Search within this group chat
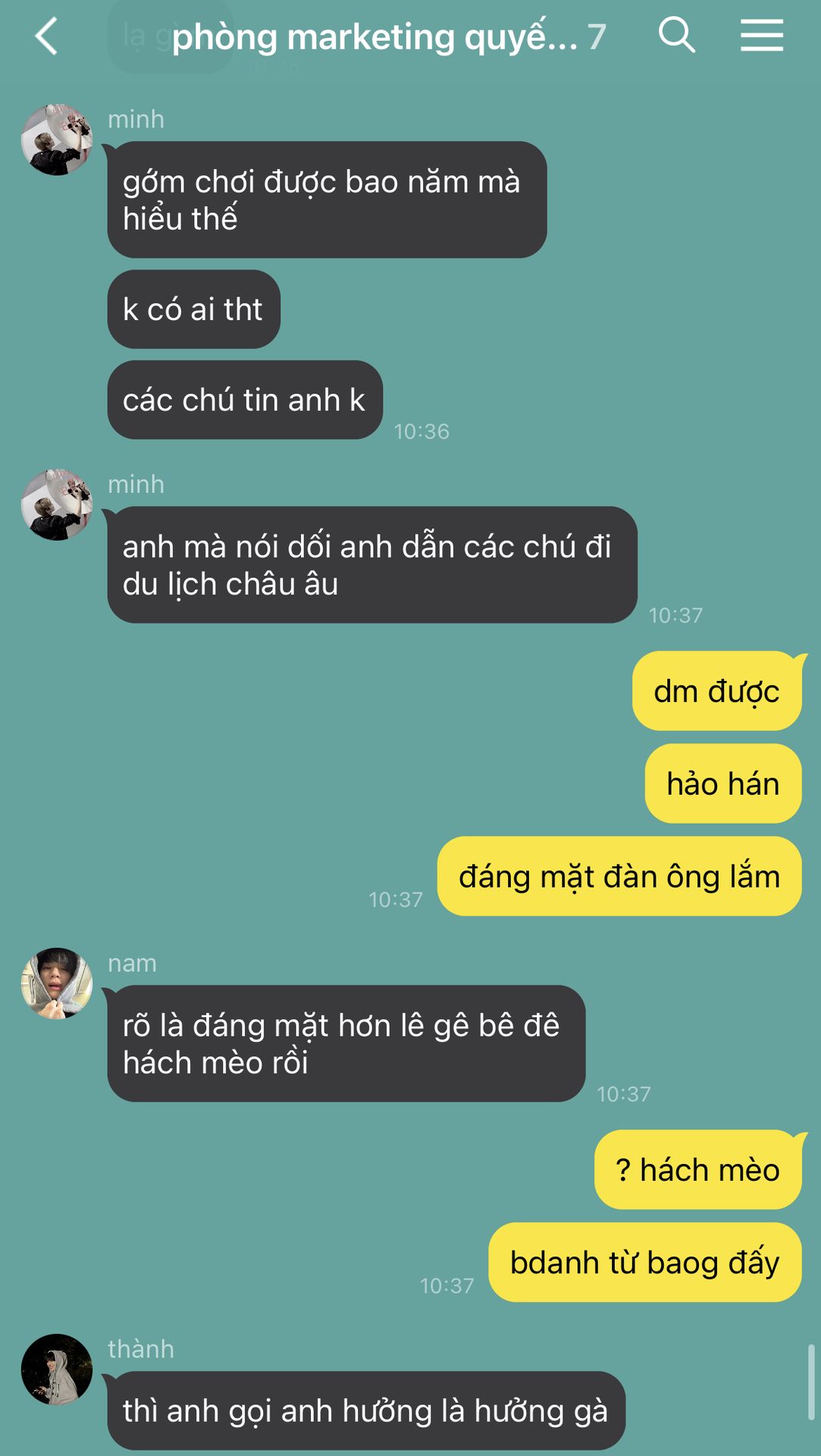 (676, 36)
